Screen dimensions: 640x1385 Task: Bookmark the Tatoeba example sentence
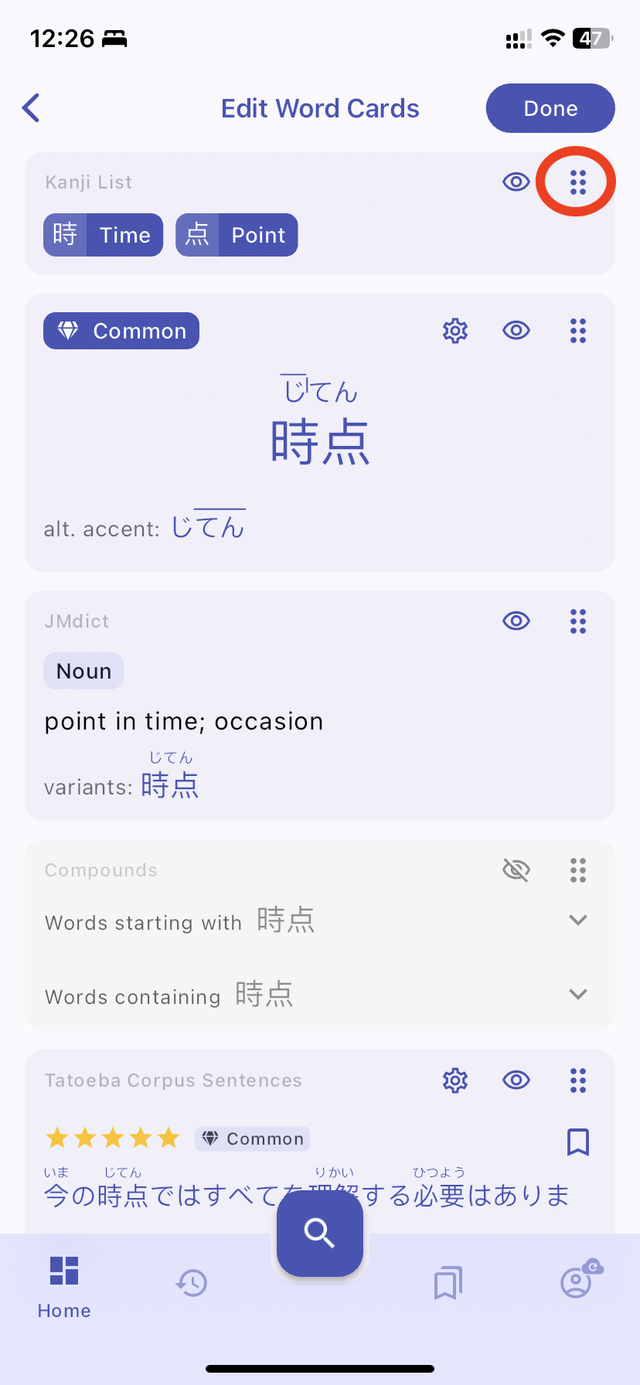pos(578,1142)
